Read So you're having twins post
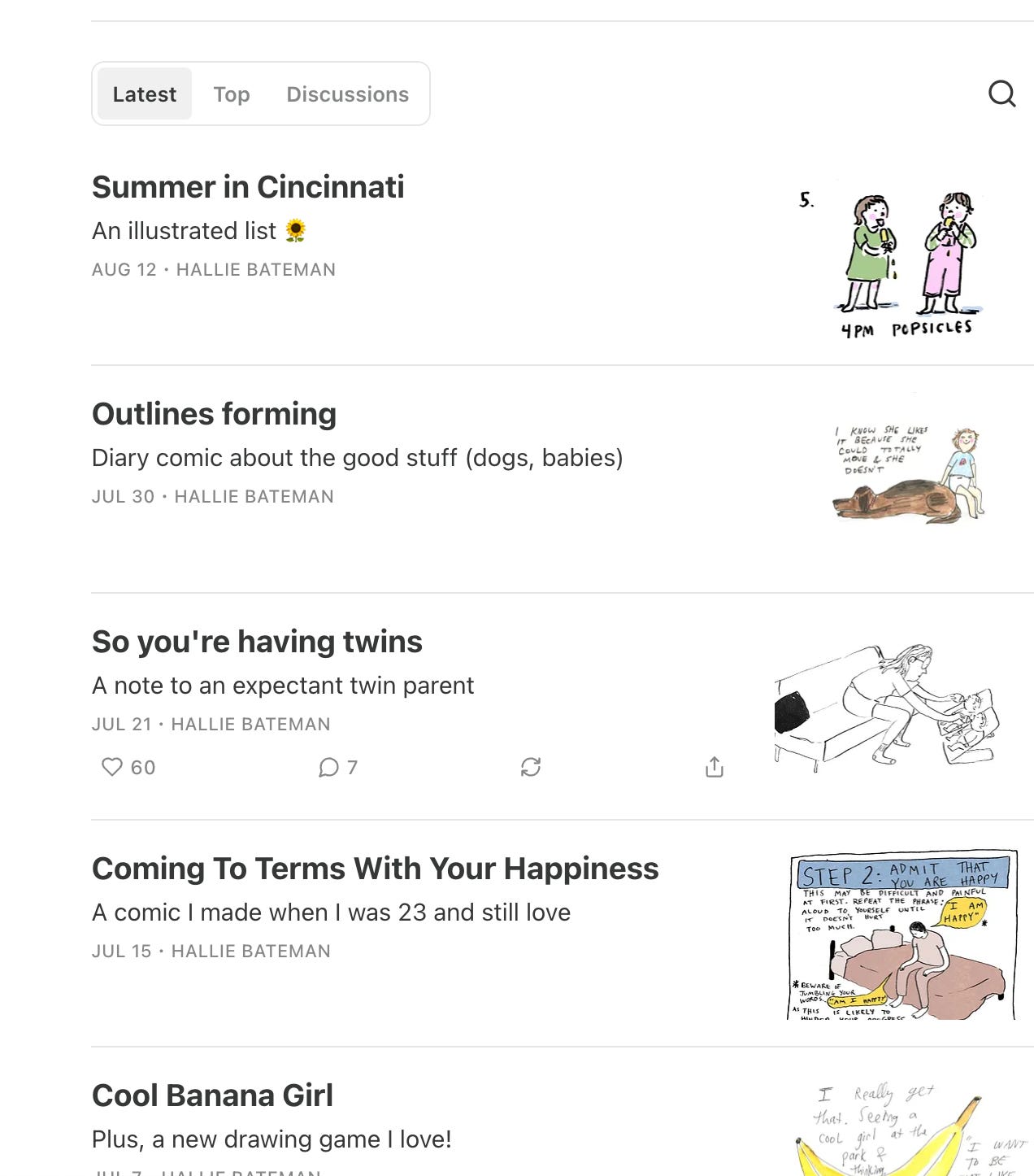This screenshot has height=1176, width=1034. tap(257, 642)
